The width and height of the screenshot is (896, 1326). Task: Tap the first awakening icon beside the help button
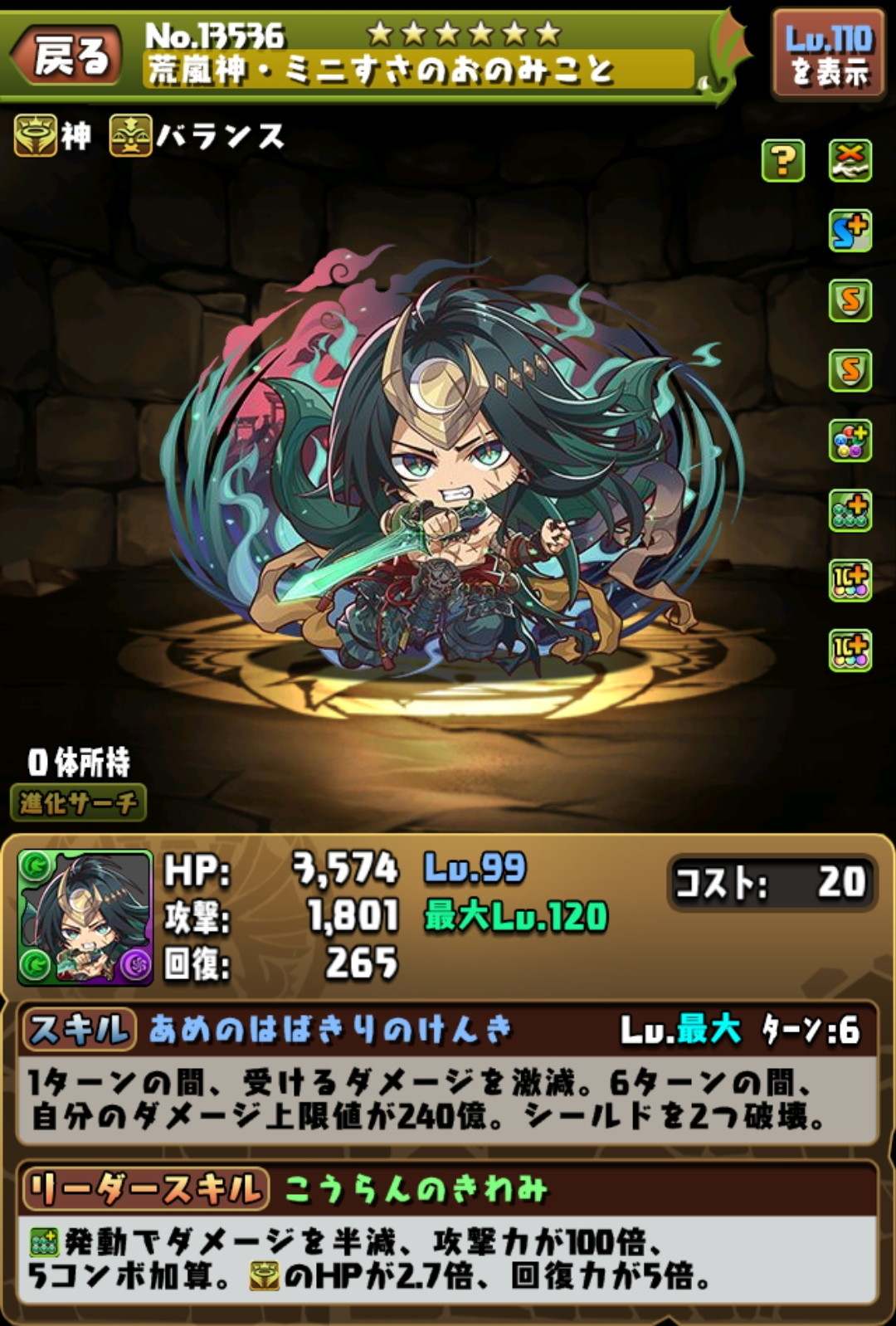850,160
